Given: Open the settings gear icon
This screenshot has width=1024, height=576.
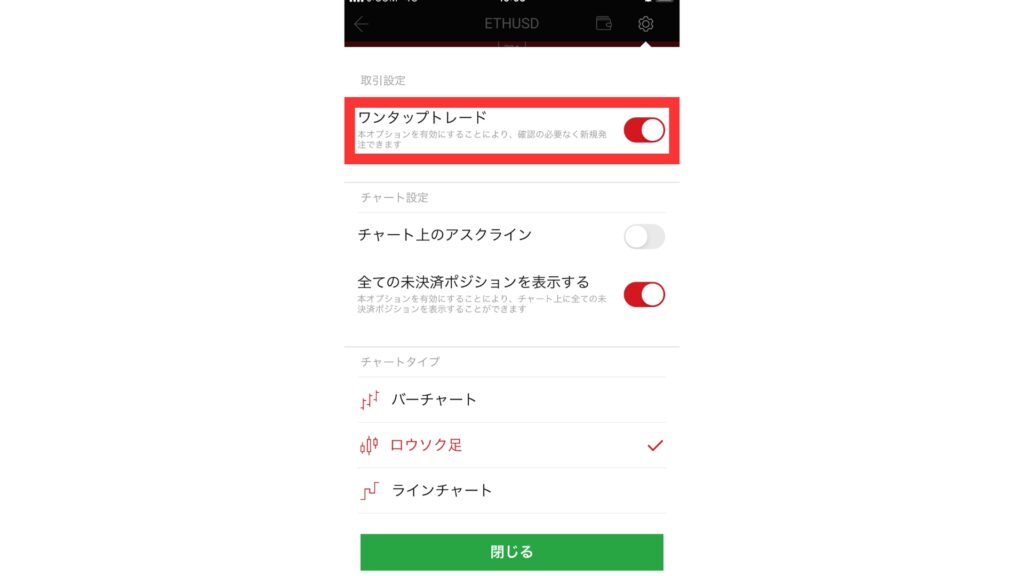Looking at the screenshot, I should click(645, 23).
